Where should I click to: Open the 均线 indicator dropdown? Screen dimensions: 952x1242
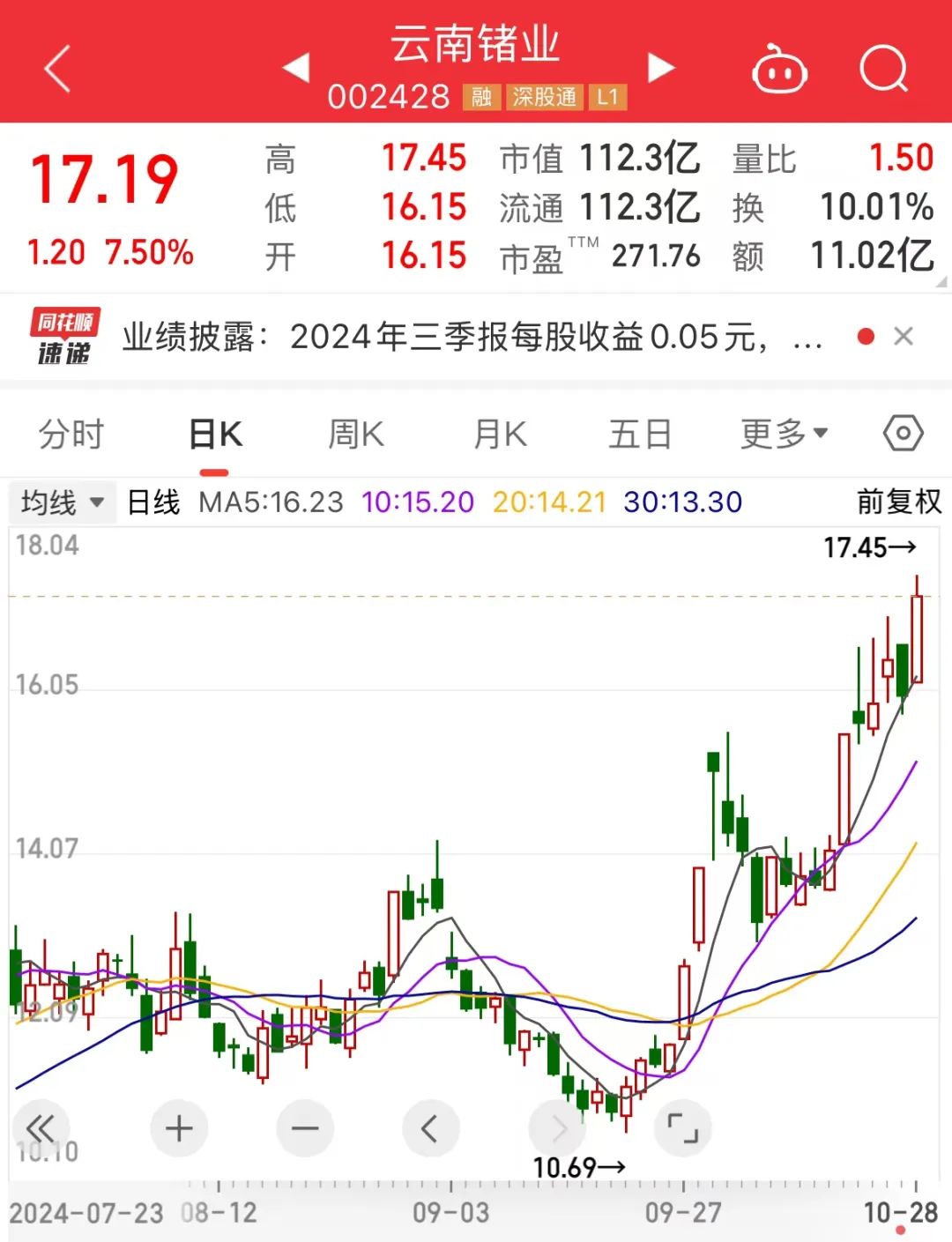tap(62, 502)
